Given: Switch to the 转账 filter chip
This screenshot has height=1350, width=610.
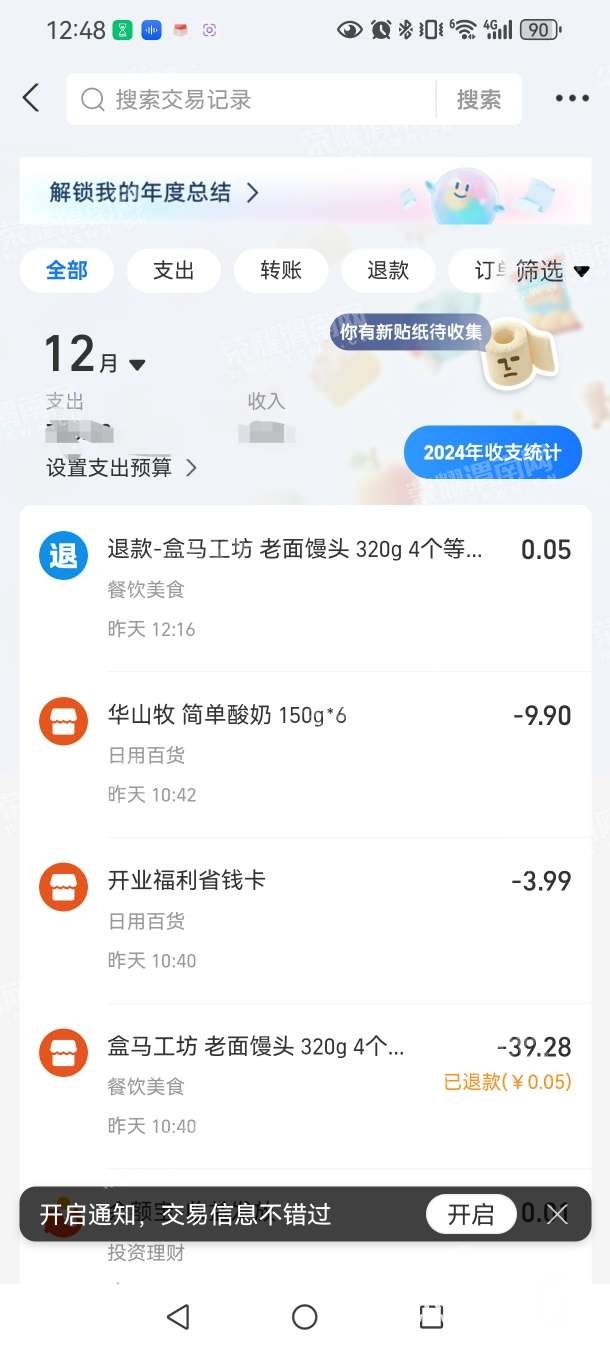Looking at the screenshot, I should click(x=281, y=270).
